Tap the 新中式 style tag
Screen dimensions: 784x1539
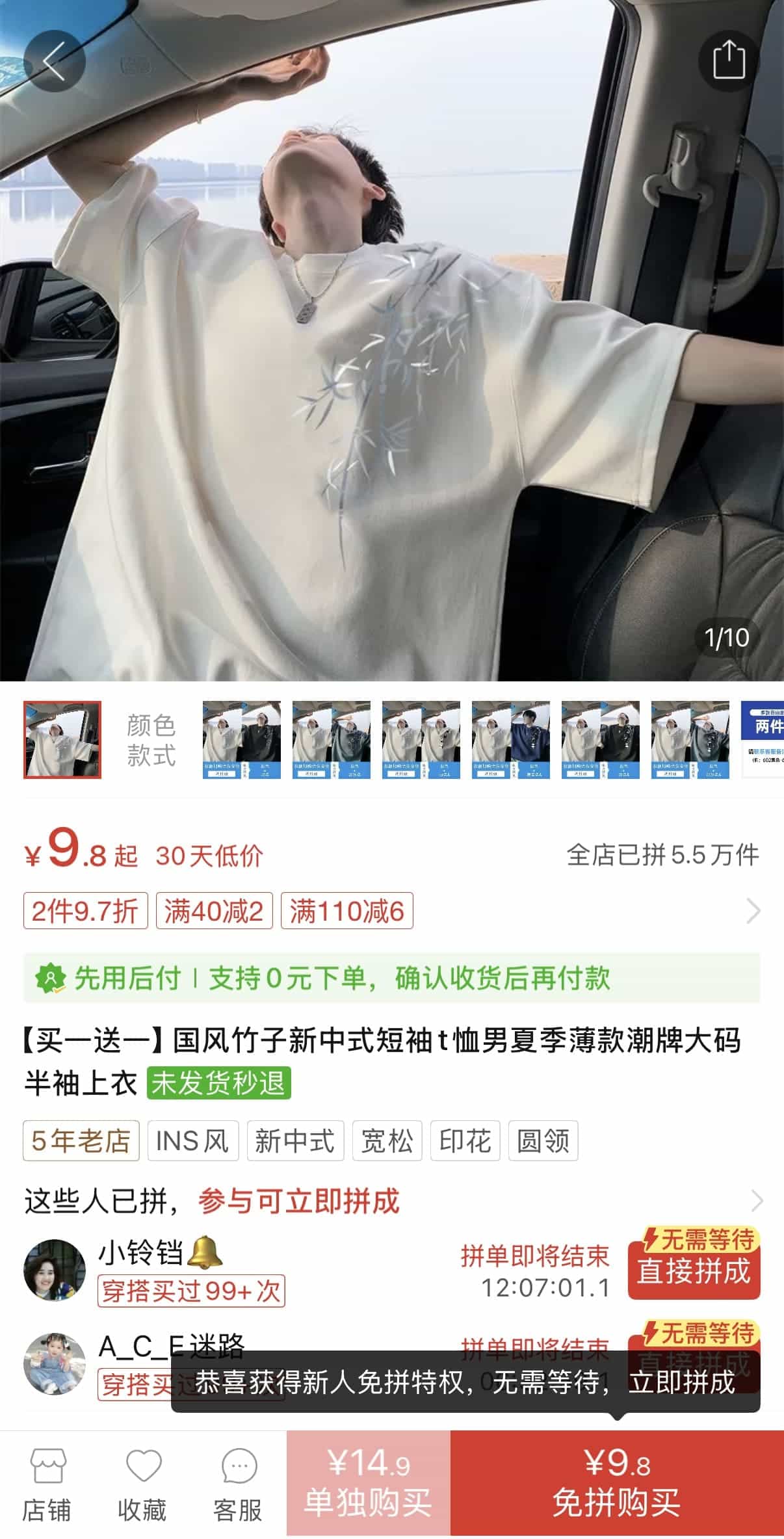(295, 1140)
